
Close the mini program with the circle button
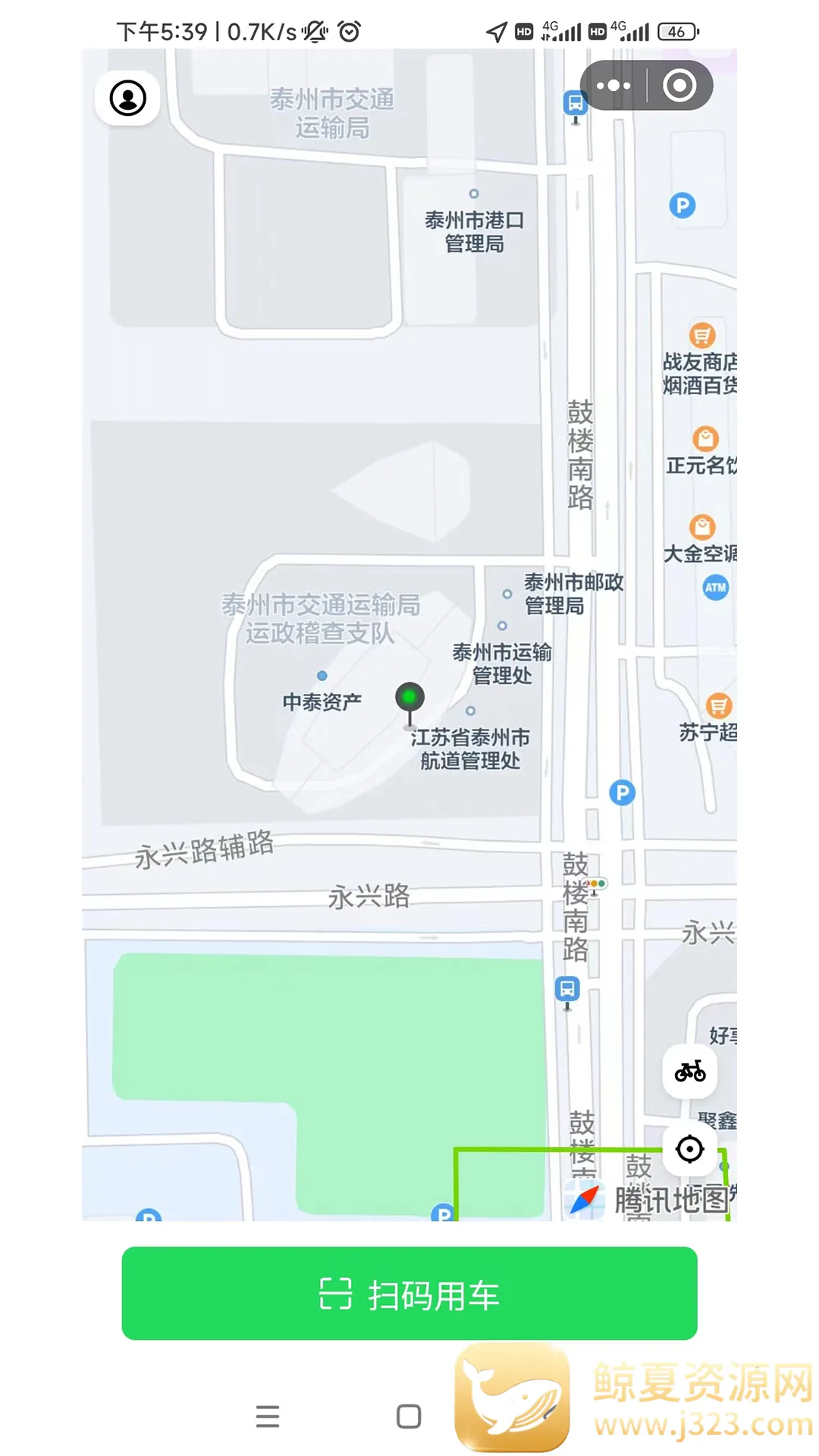679,86
